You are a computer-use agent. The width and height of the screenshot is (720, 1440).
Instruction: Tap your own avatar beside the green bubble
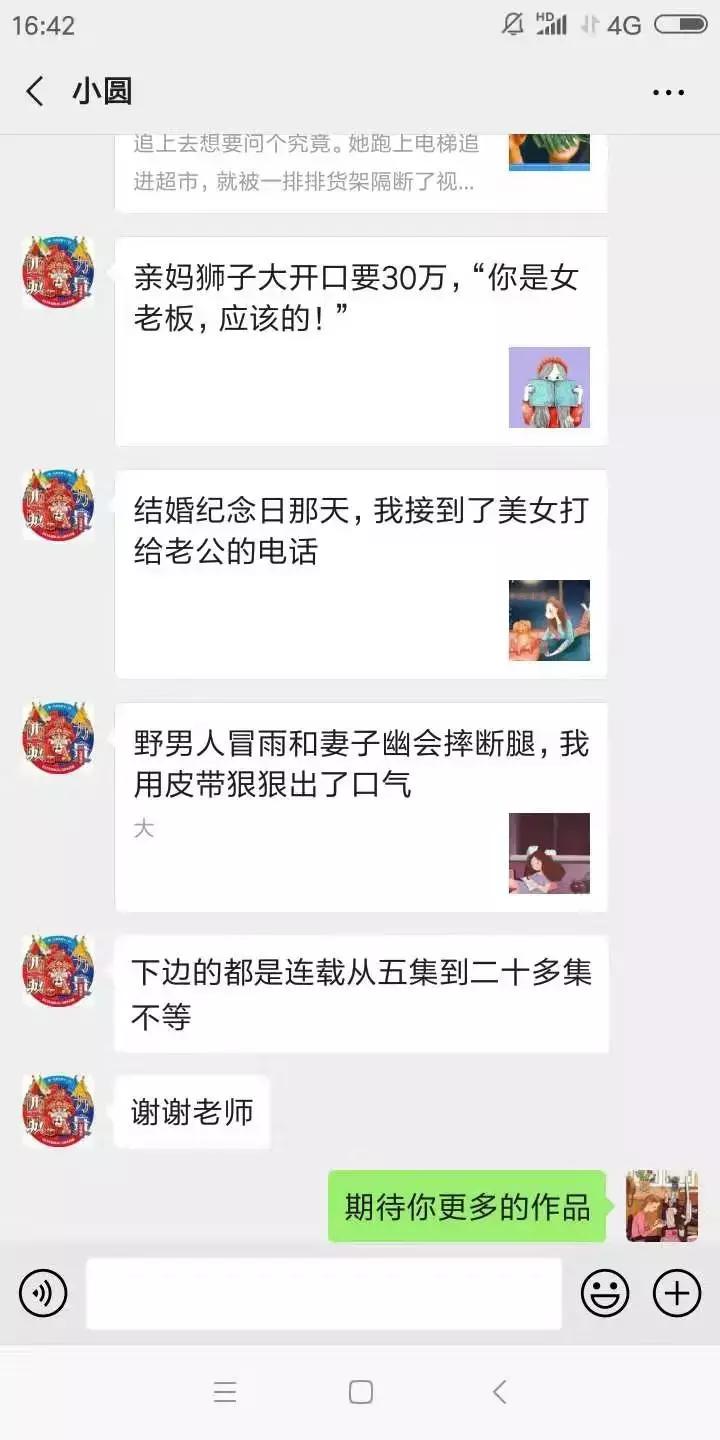661,1207
